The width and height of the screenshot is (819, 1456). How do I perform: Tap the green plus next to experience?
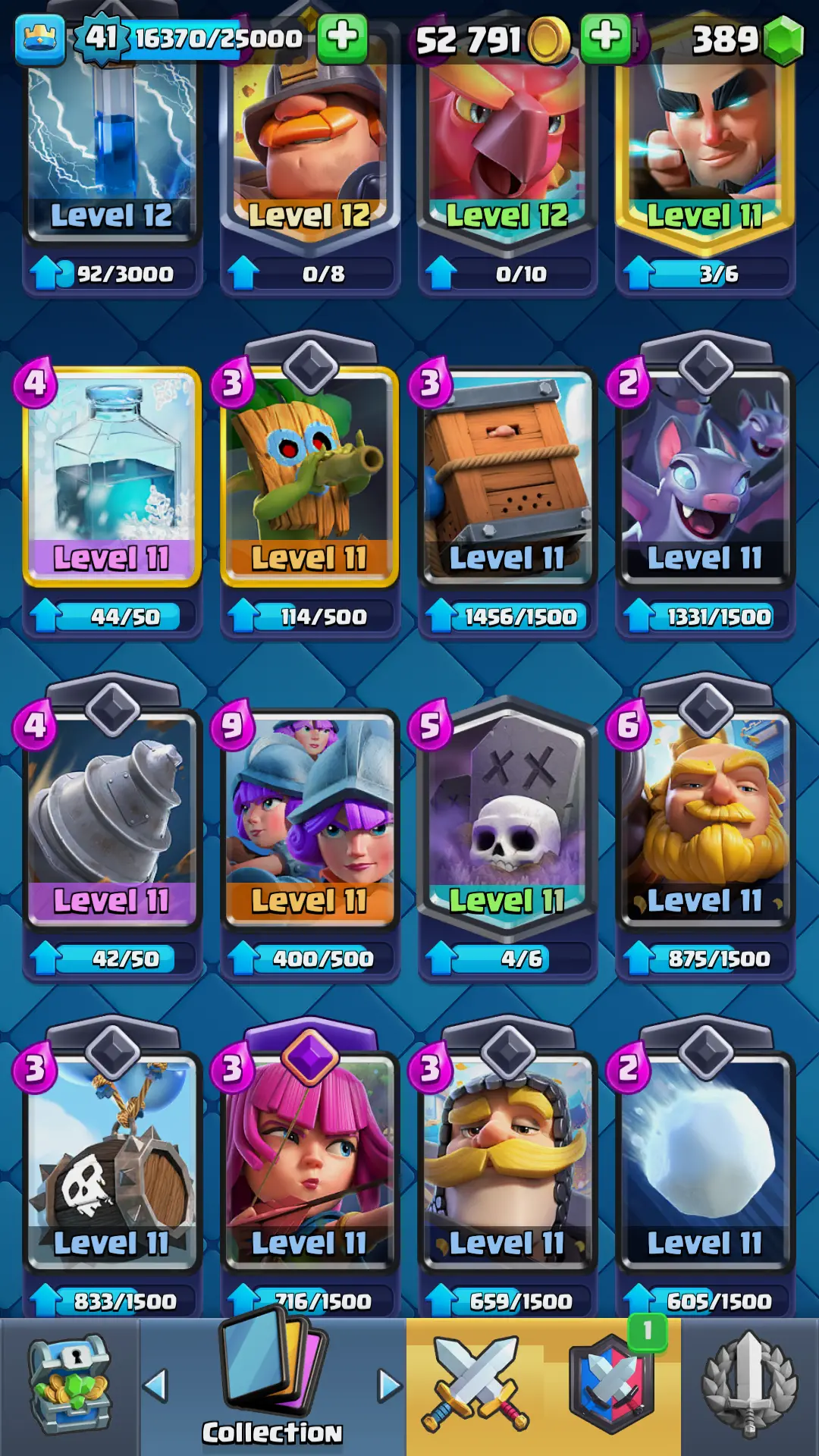coord(342,36)
